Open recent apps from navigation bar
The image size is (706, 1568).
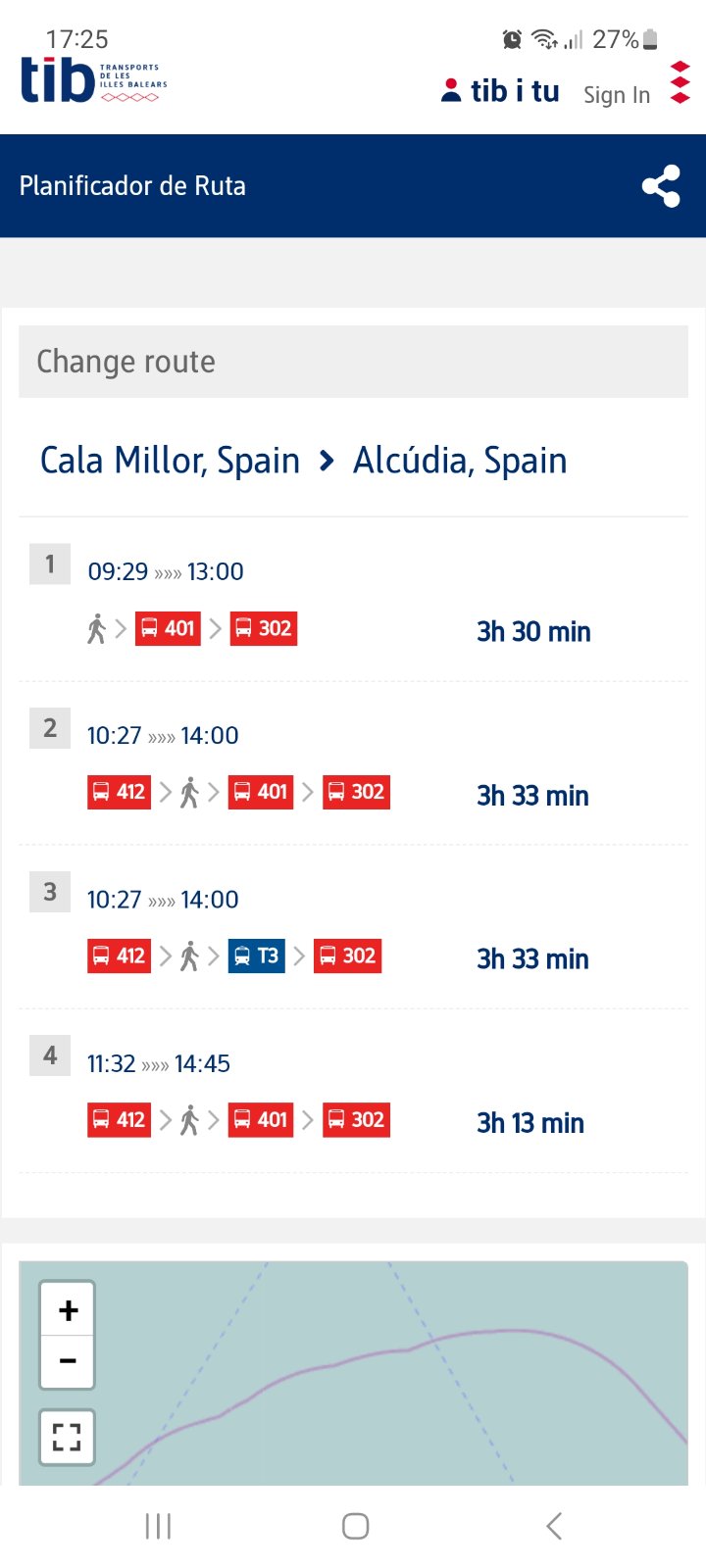tap(158, 1526)
